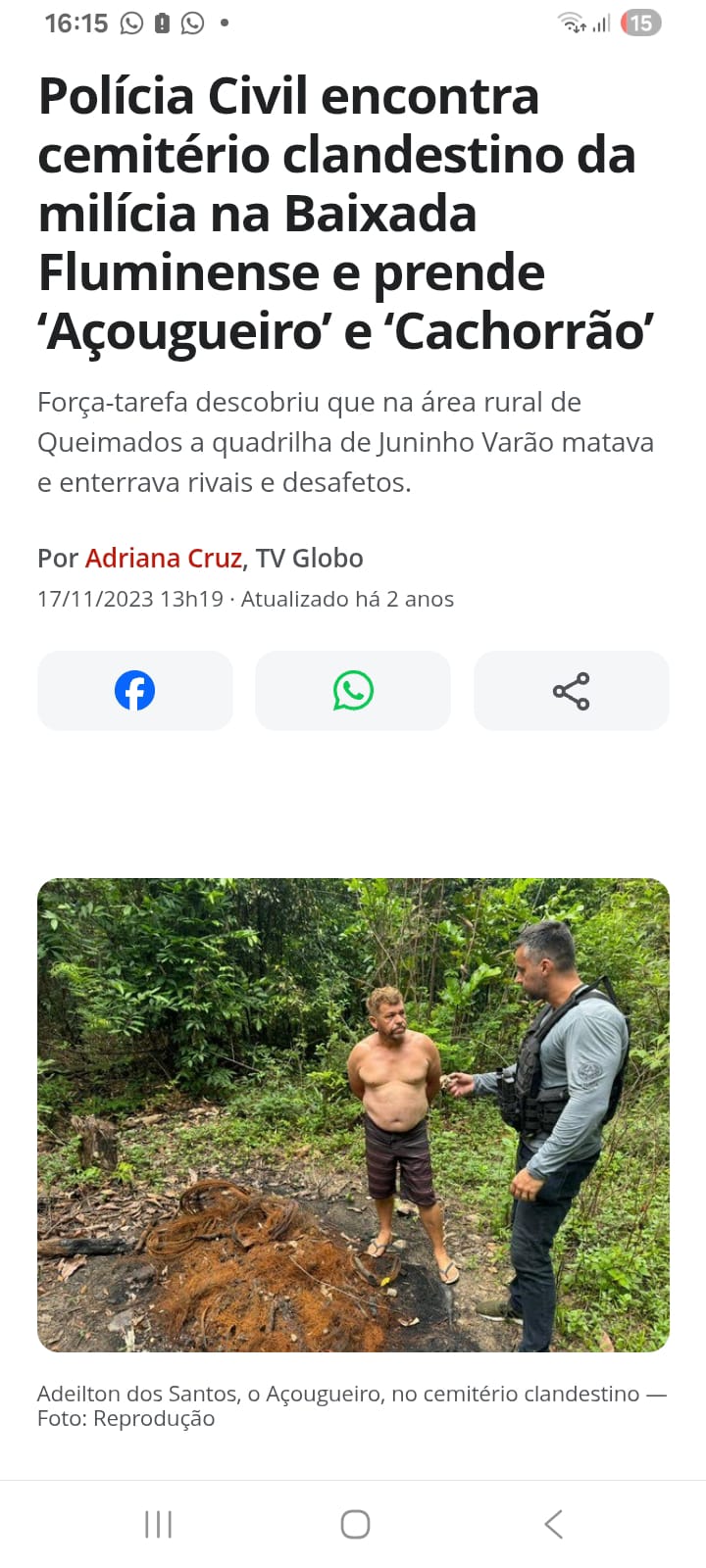Share the article via WhatsApp

pyautogui.click(x=353, y=691)
